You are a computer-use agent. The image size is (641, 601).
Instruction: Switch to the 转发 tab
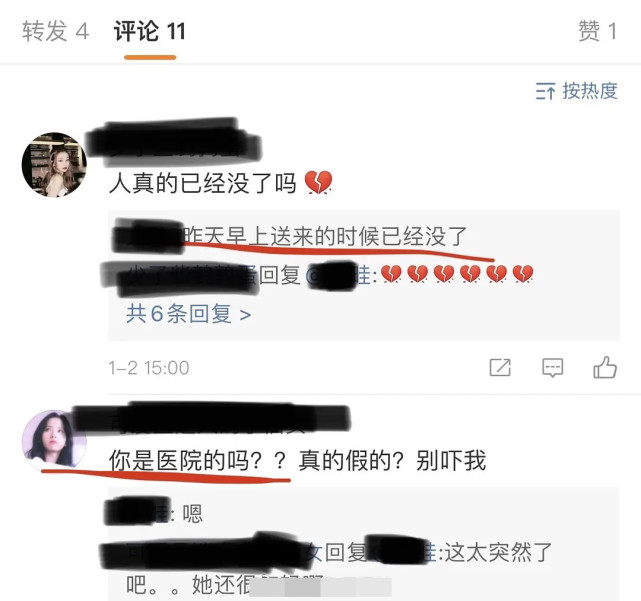[x=55, y=31]
